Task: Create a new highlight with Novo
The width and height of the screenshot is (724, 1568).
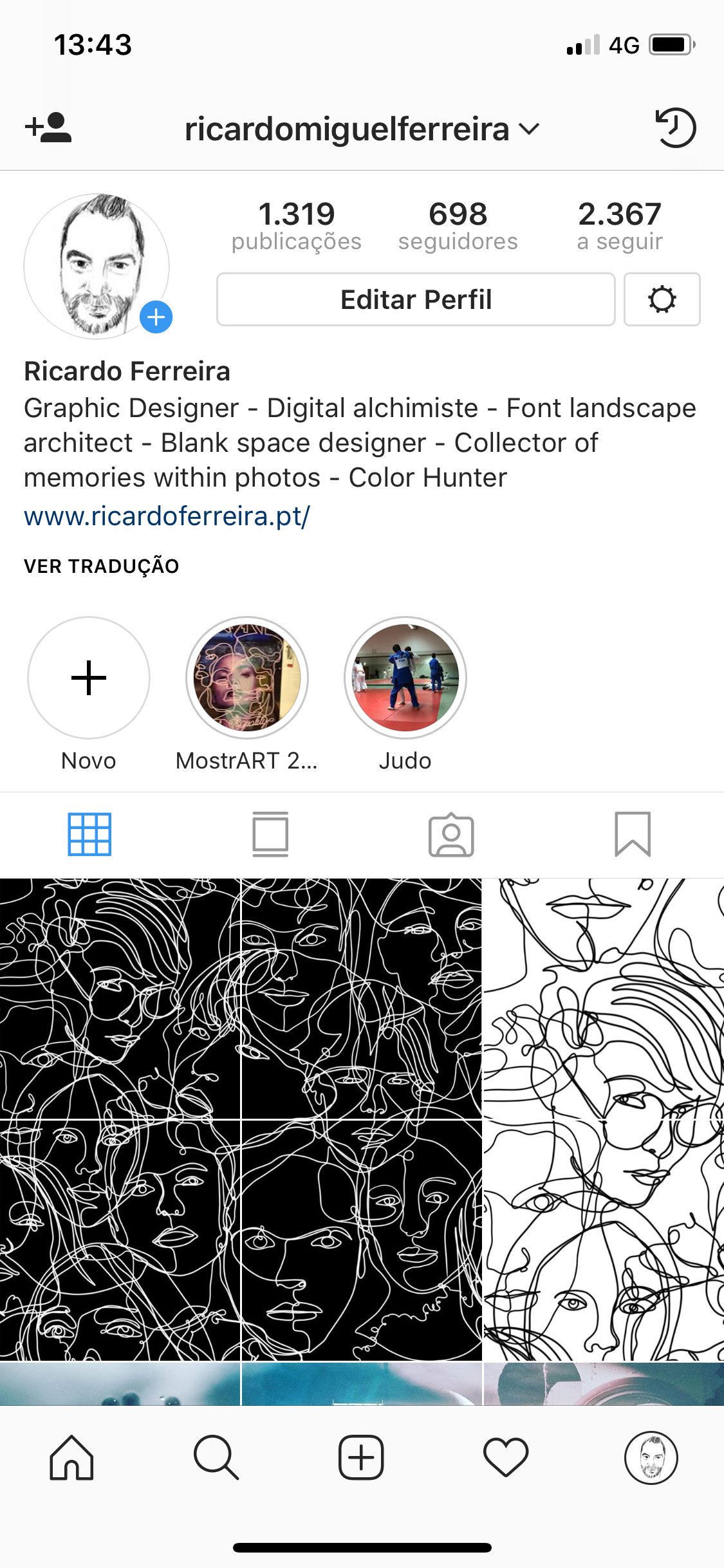Action: pos(89,678)
